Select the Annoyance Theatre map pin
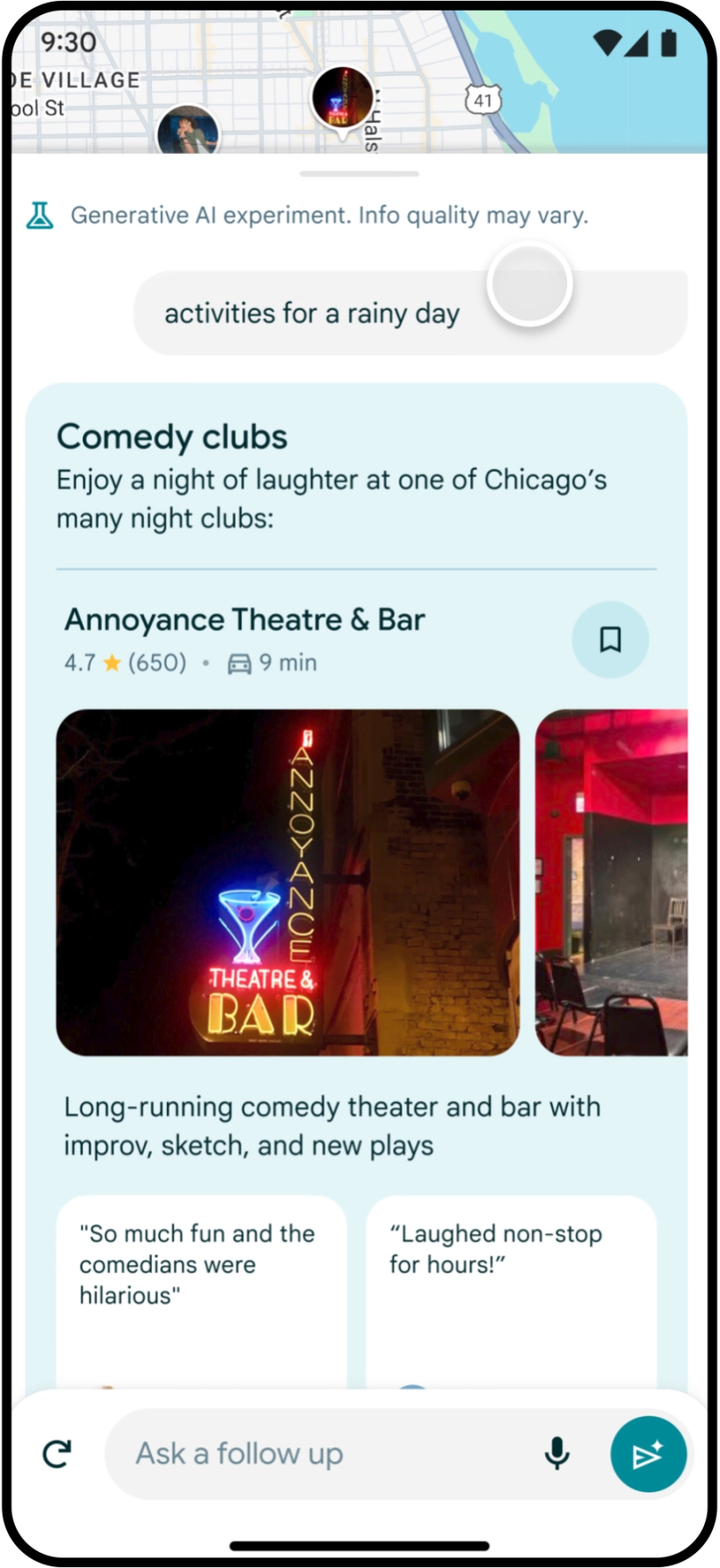This screenshot has height=1568, width=720. click(342, 98)
